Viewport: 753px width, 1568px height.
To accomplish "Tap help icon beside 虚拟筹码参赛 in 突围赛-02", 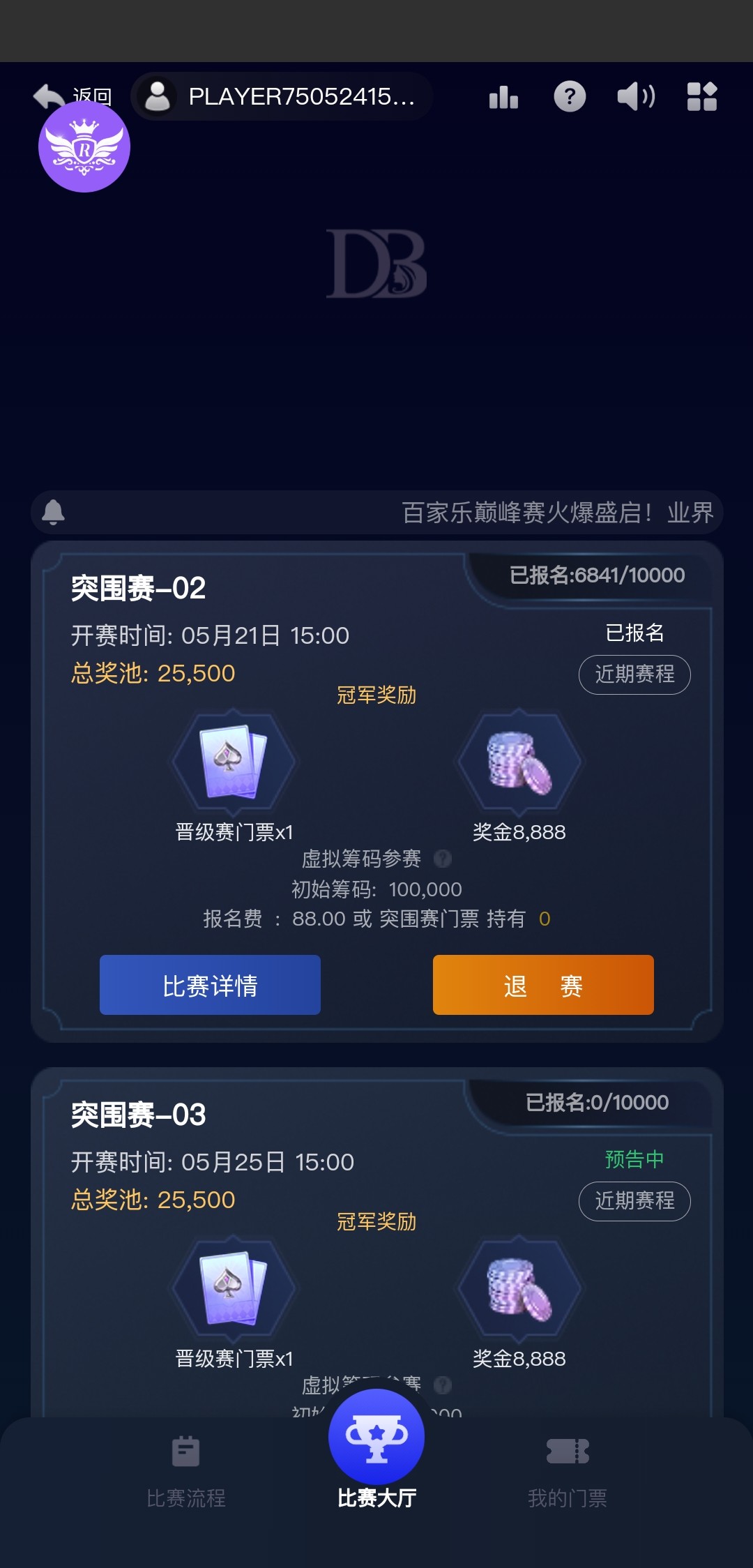I will pos(443,859).
